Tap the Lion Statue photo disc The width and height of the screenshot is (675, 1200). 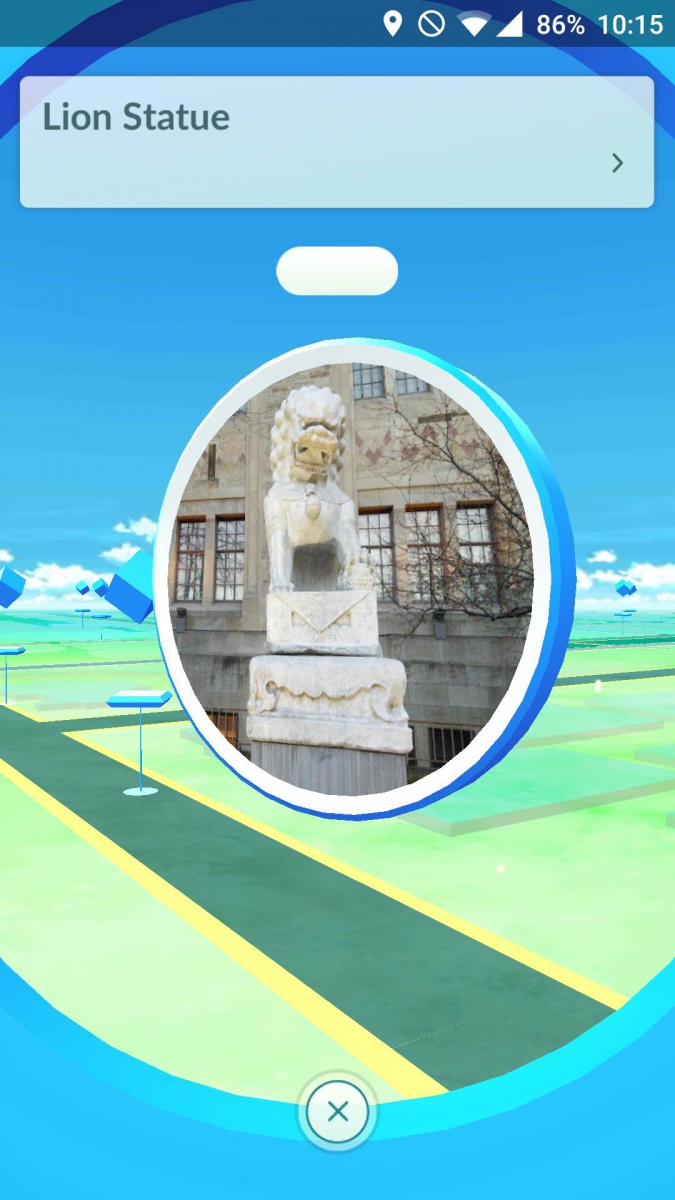pyautogui.click(x=353, y=578)
